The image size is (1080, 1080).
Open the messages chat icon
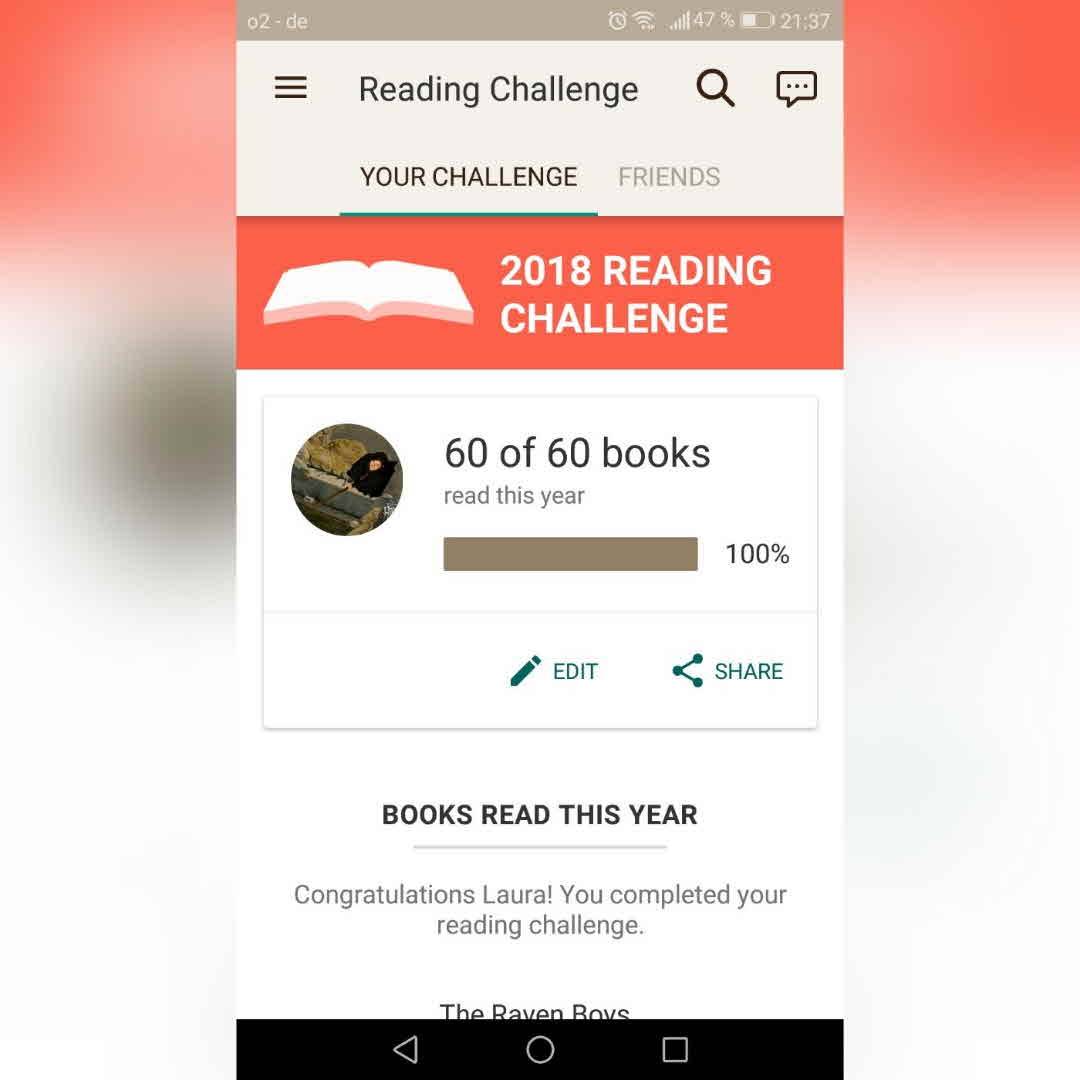point(796,88)
